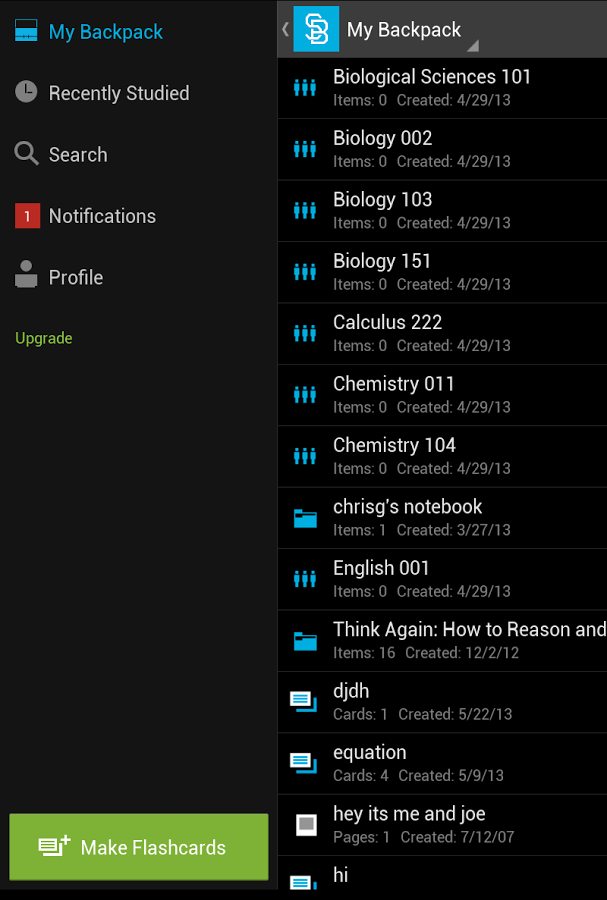The width and height of the screenshot is (607, 900).
Task: Open Chemistry 011
Action: 442,395
